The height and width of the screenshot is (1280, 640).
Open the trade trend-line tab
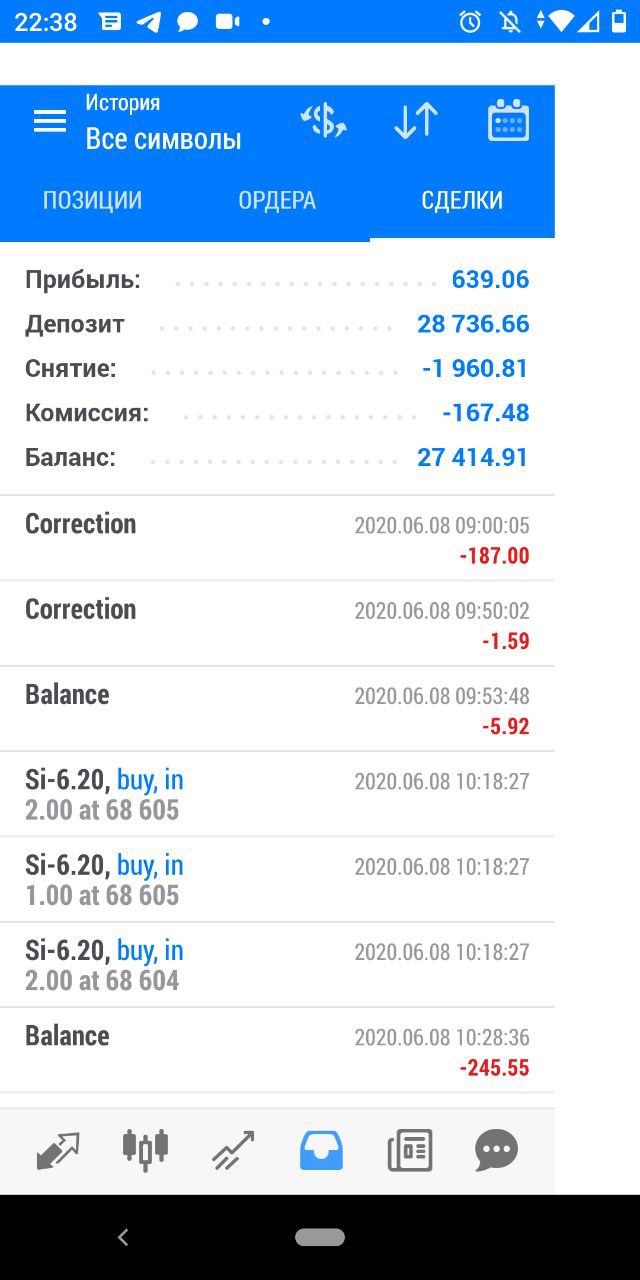point(233,1150)
